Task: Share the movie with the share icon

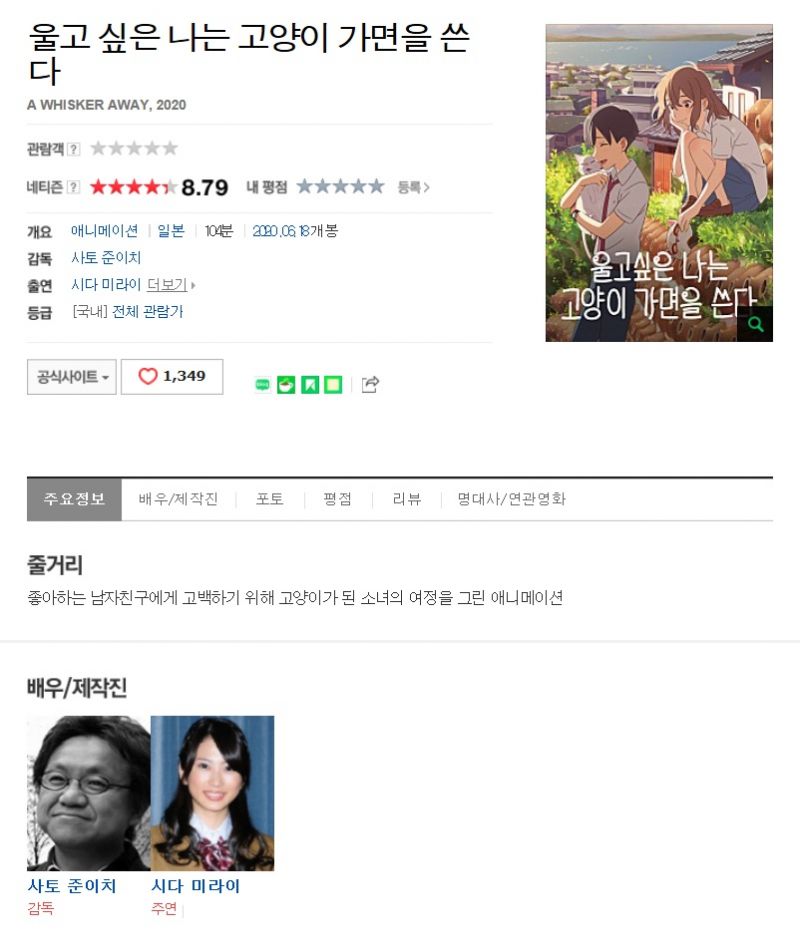Action: pos(370,384)
